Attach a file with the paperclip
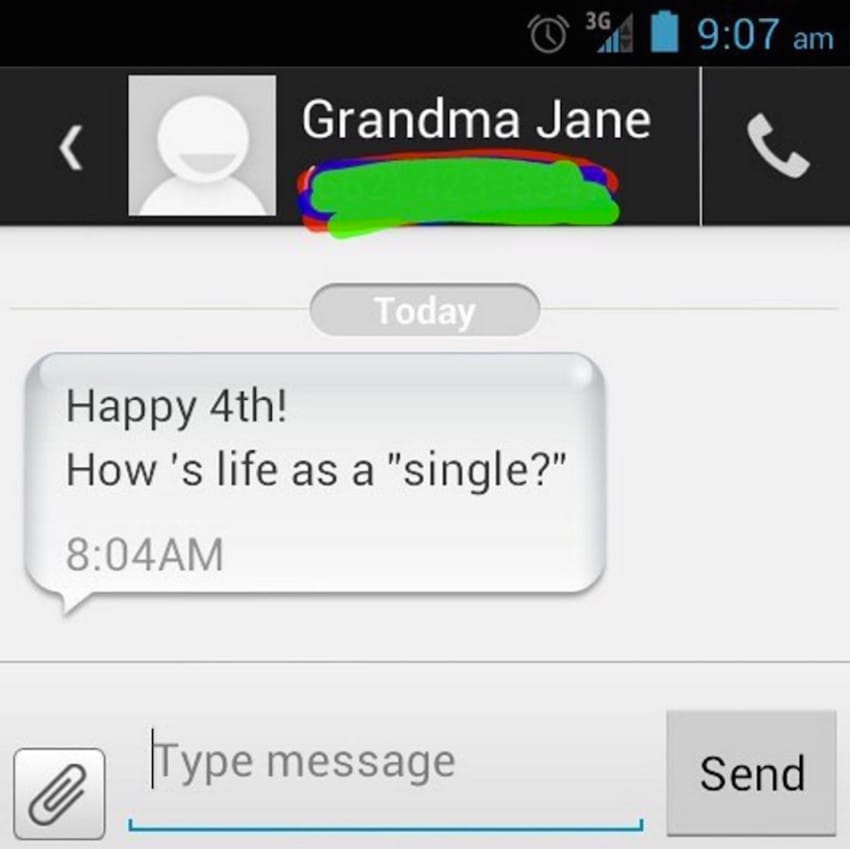Viewport: 850px width, 849px height. click(x=59, y=793)
